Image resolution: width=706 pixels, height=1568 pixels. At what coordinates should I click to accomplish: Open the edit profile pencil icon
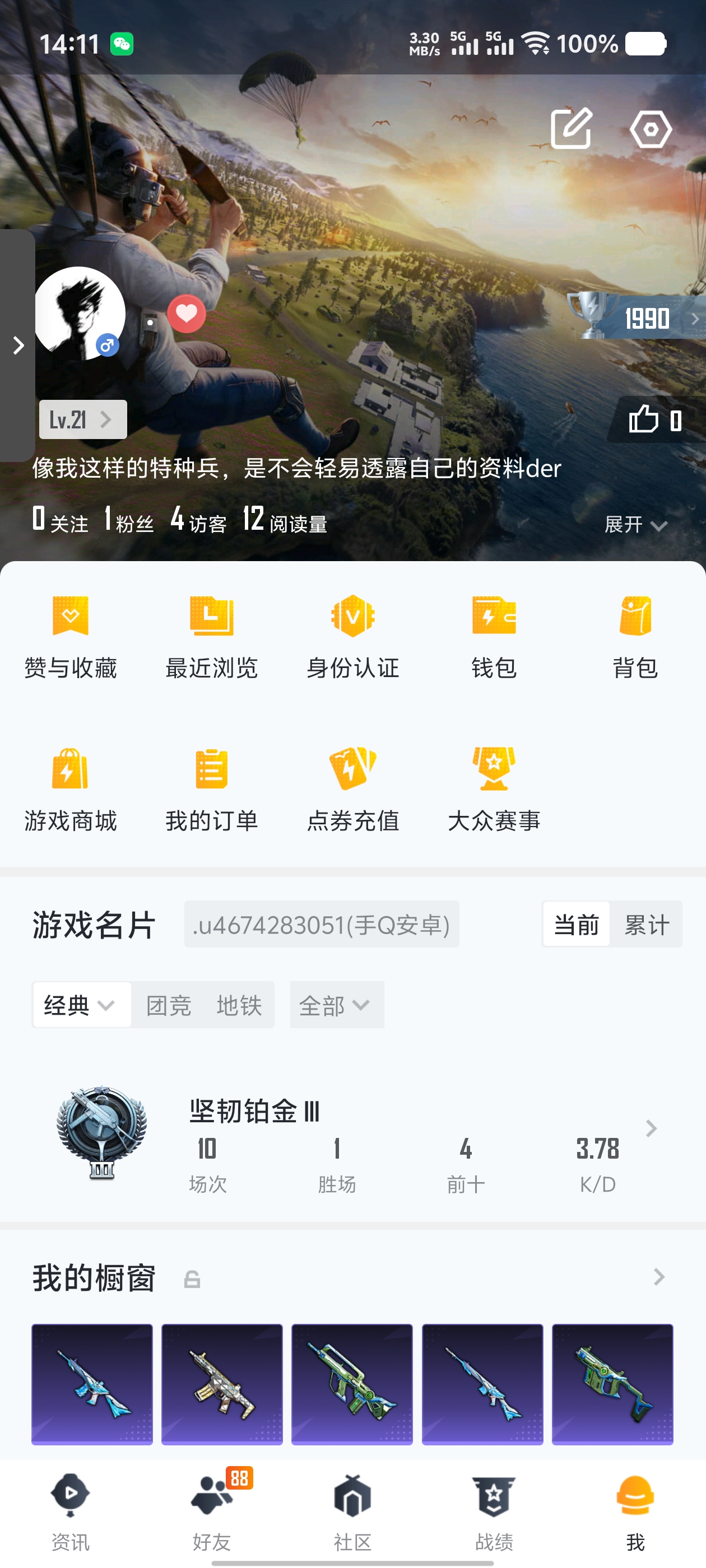[571, 128]
